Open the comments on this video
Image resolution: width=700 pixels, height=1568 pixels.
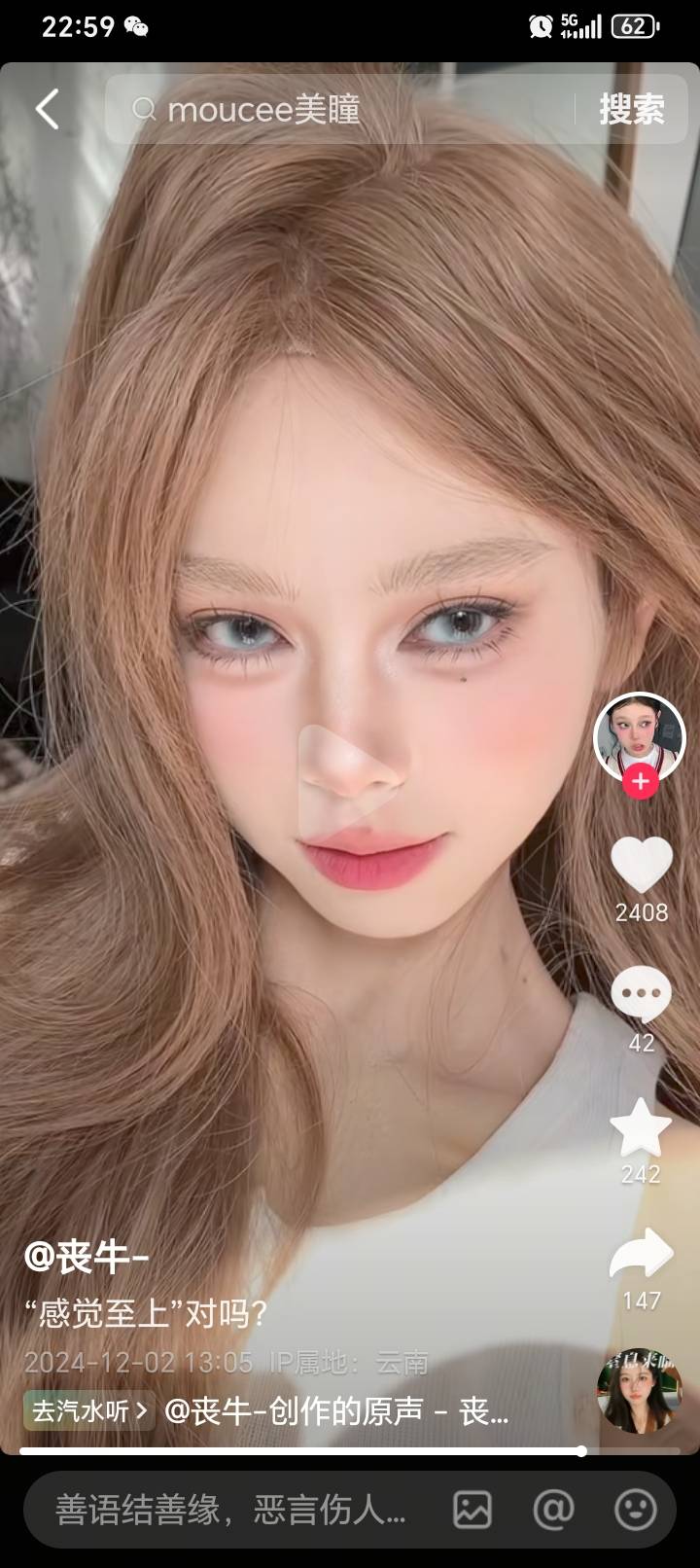(641, 994)
